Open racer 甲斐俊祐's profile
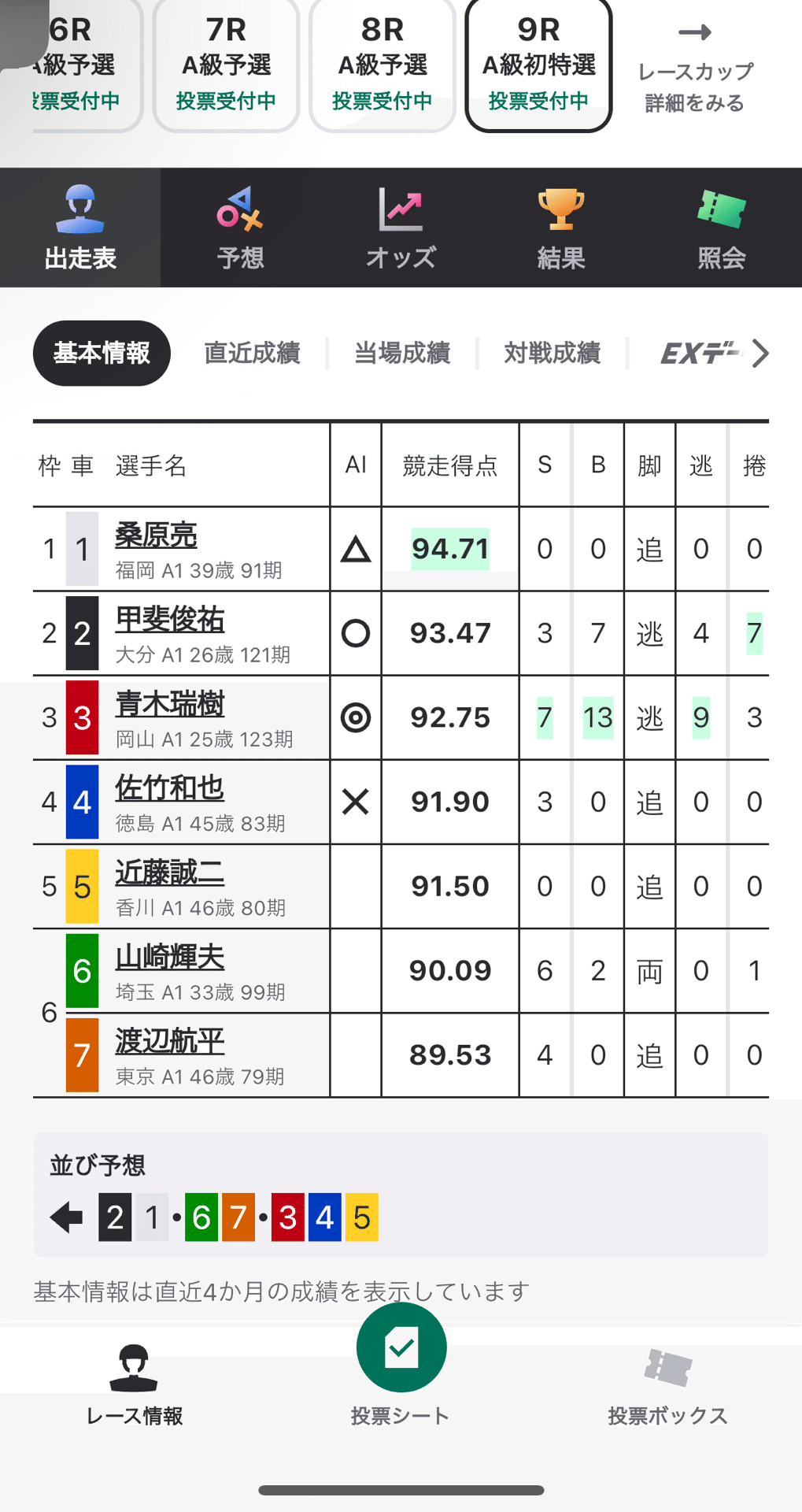Screen dimensions: 802x1512 point(170,620)
